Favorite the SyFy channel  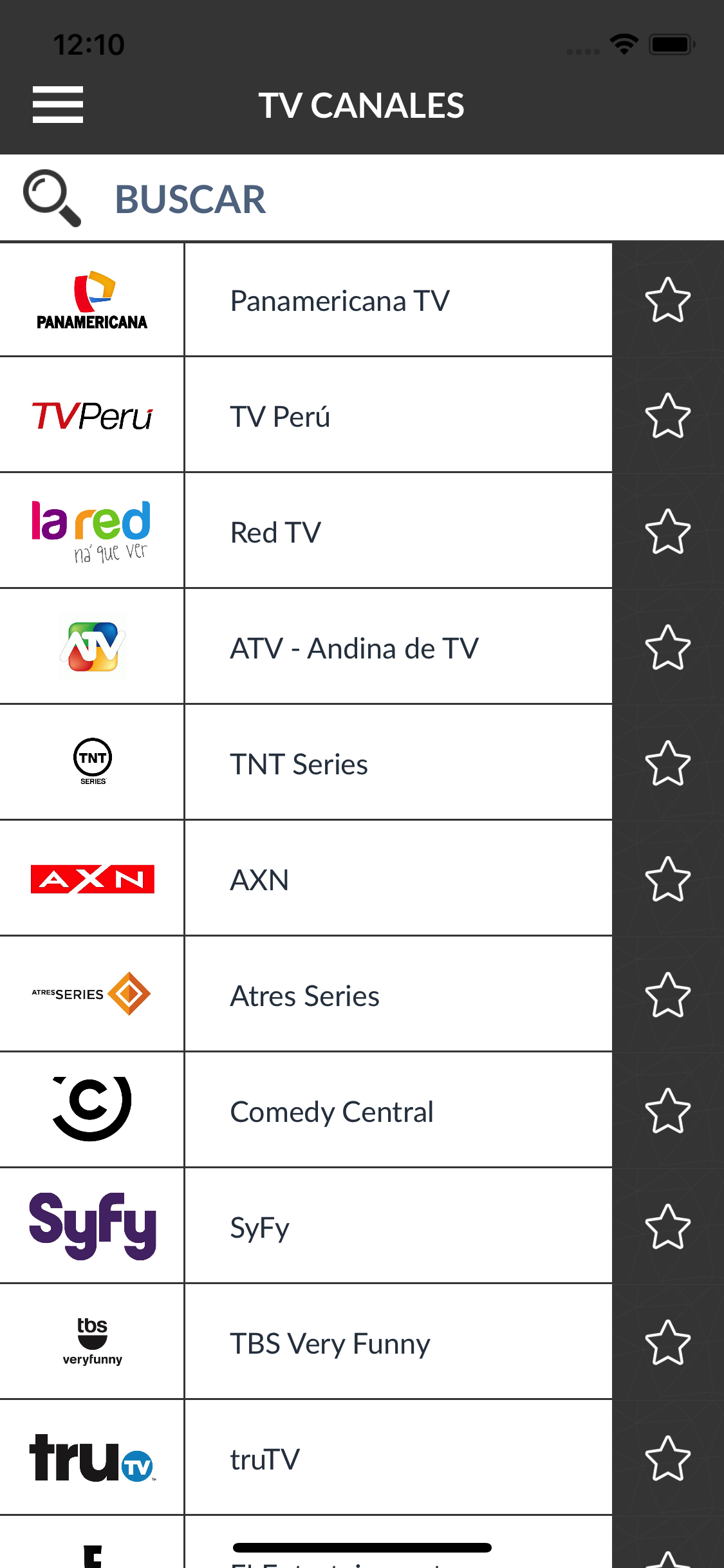[667, 1227]
